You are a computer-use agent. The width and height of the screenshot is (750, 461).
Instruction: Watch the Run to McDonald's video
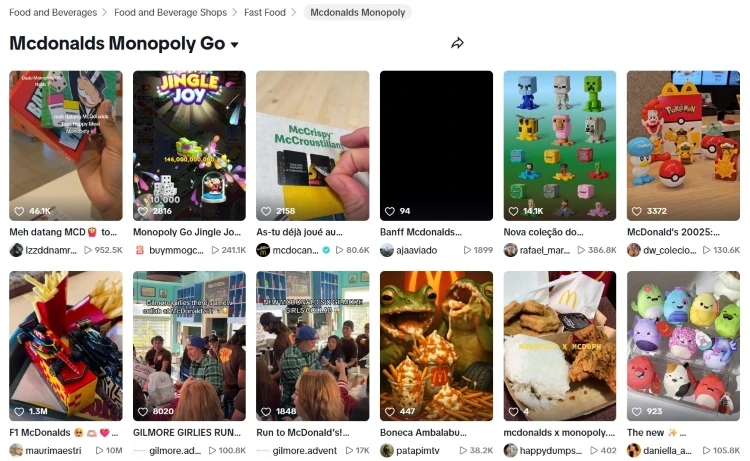tap(312, 345)
